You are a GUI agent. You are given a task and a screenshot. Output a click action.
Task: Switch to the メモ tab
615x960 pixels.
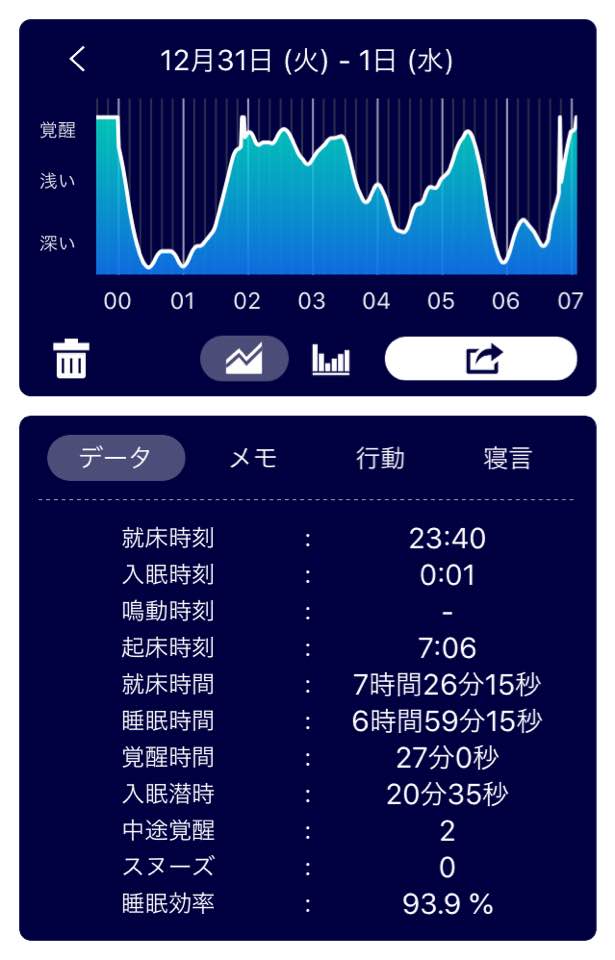click(x=253, y=458)
